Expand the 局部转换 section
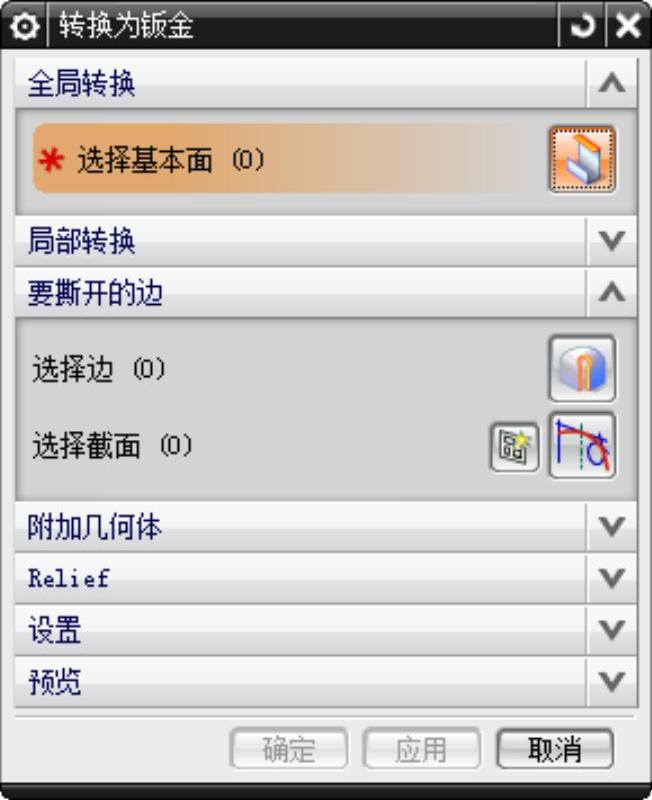The width and height of the screenshot is (652, 800). pyautogui.click(x=611, y=241)
